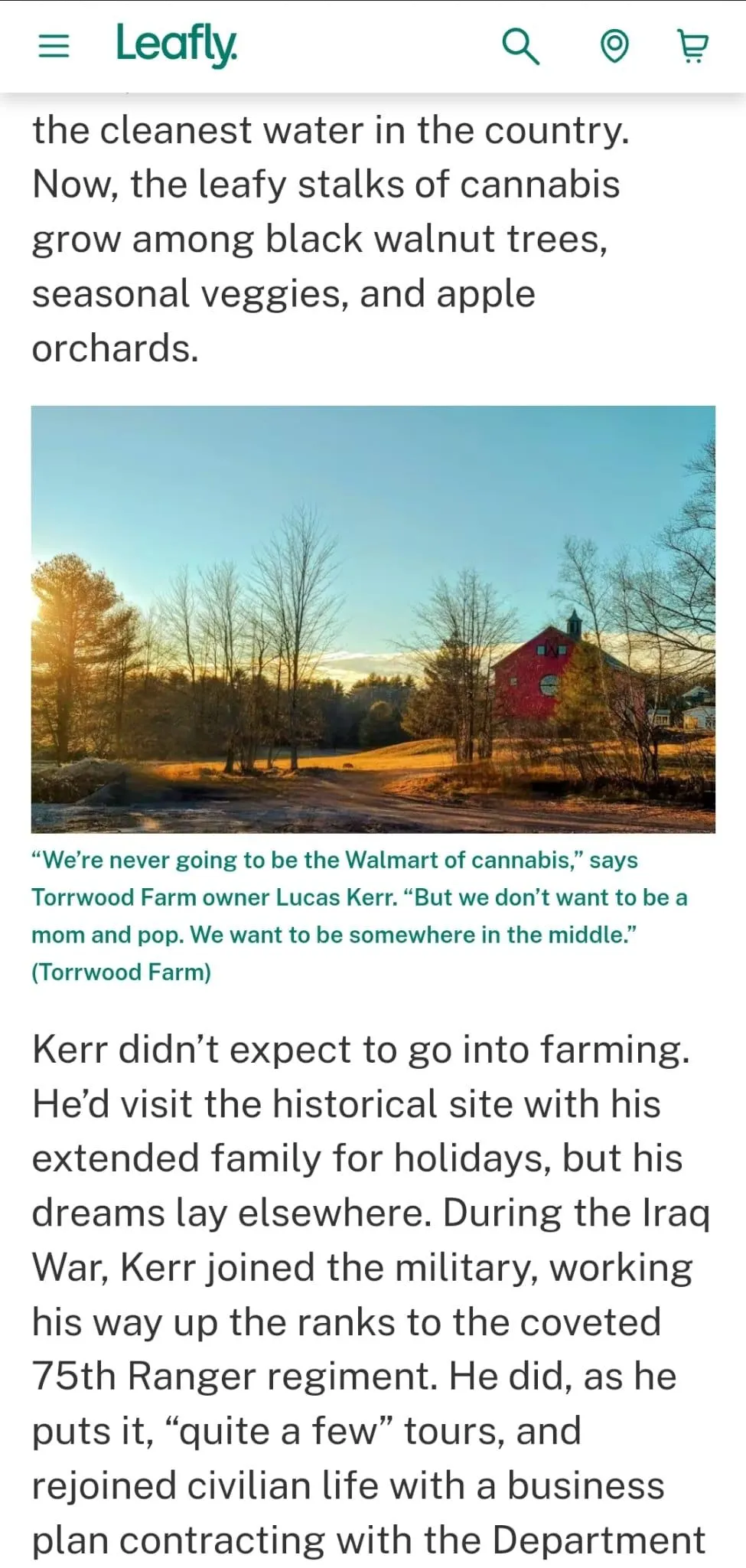The image size is (746, 1568).
Task: Open the hamburger navigation menu
Action: pyautogui.click(x=54, y=47)
